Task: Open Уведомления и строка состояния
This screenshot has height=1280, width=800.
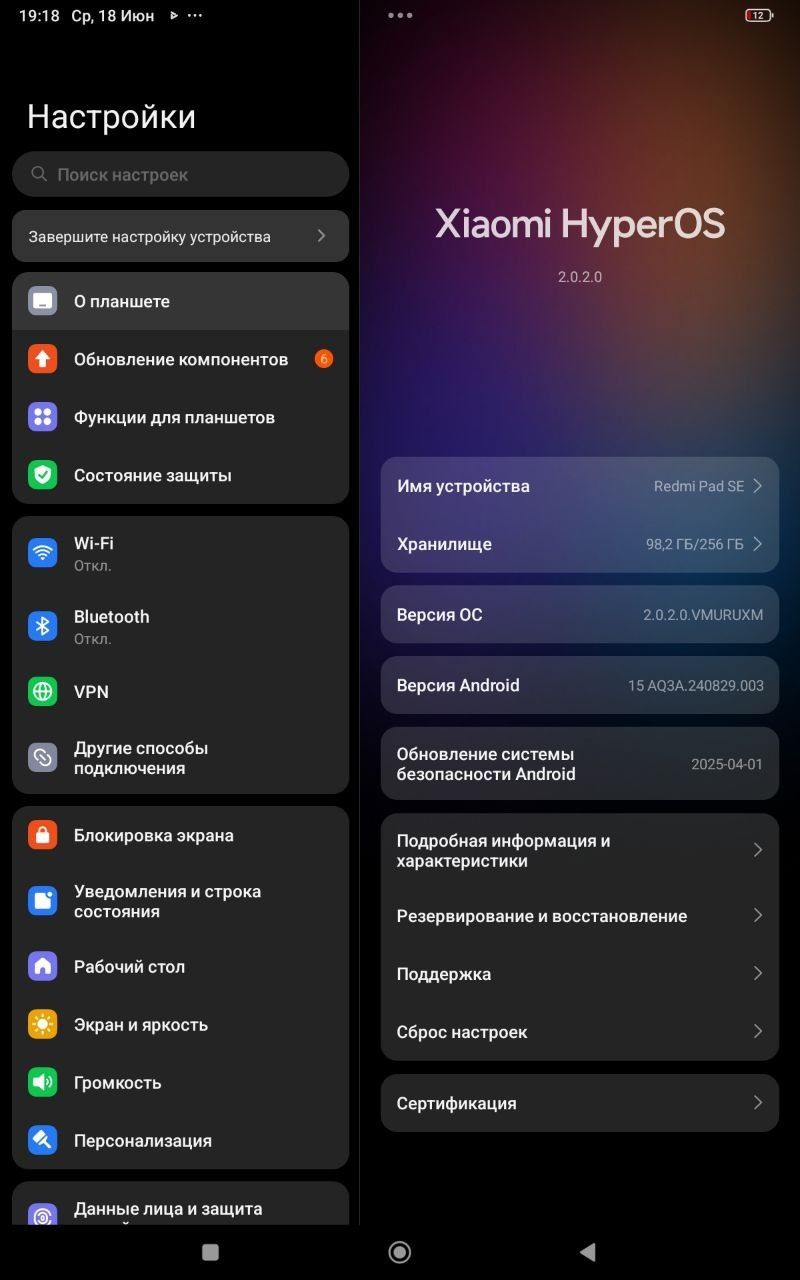Action: (180, 901)
